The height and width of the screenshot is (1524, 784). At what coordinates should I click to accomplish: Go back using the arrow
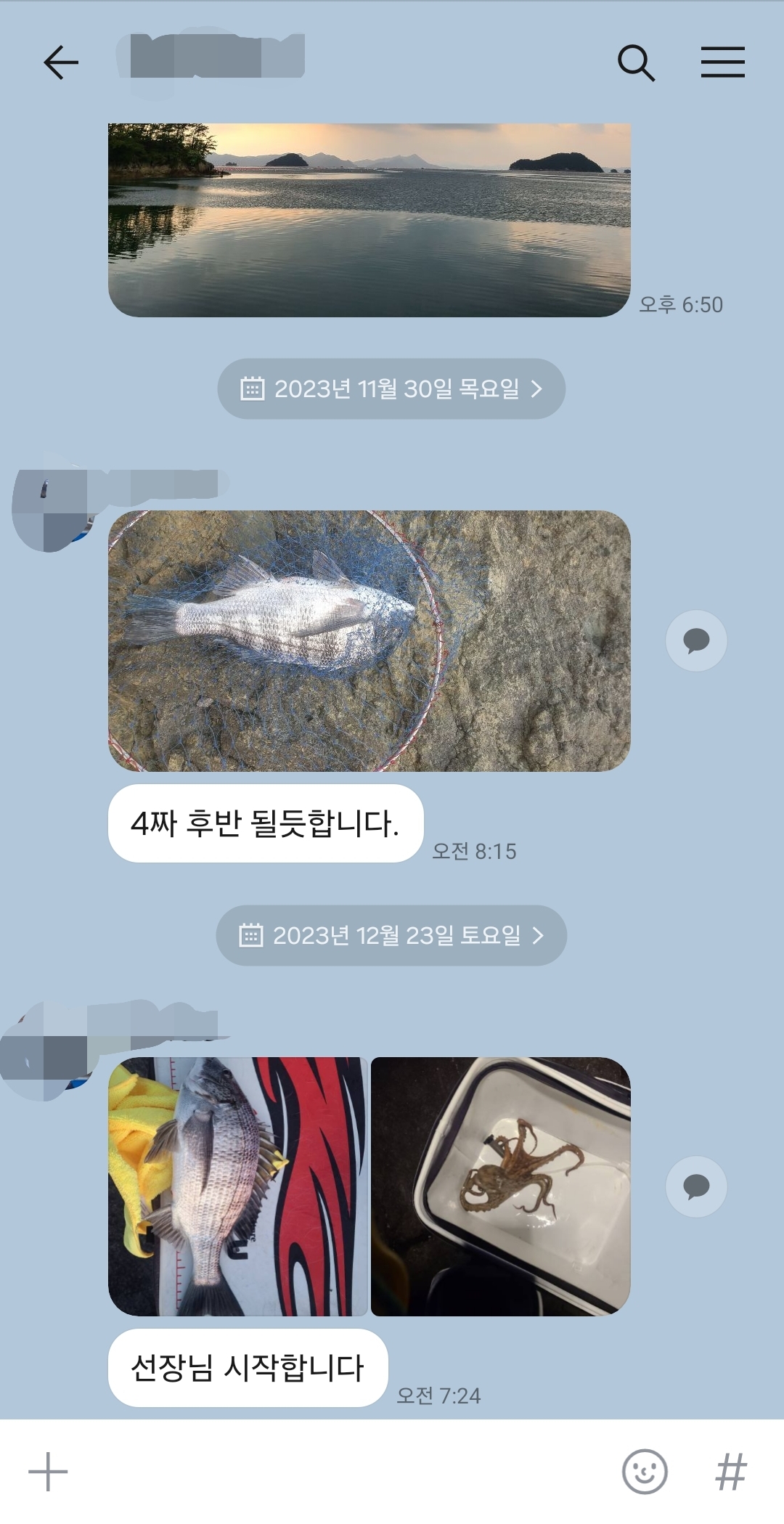[61, 62]
